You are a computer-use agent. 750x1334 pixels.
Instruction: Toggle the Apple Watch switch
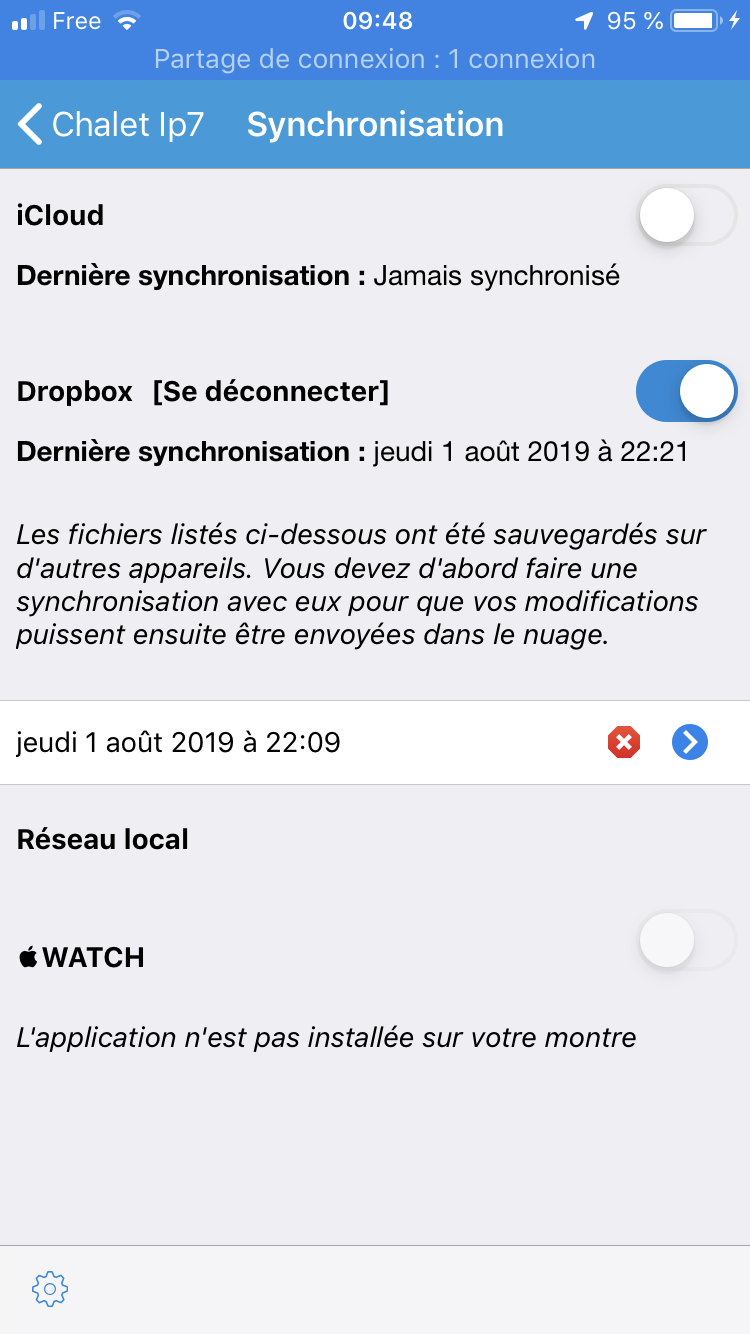click(x=686, y=940)
